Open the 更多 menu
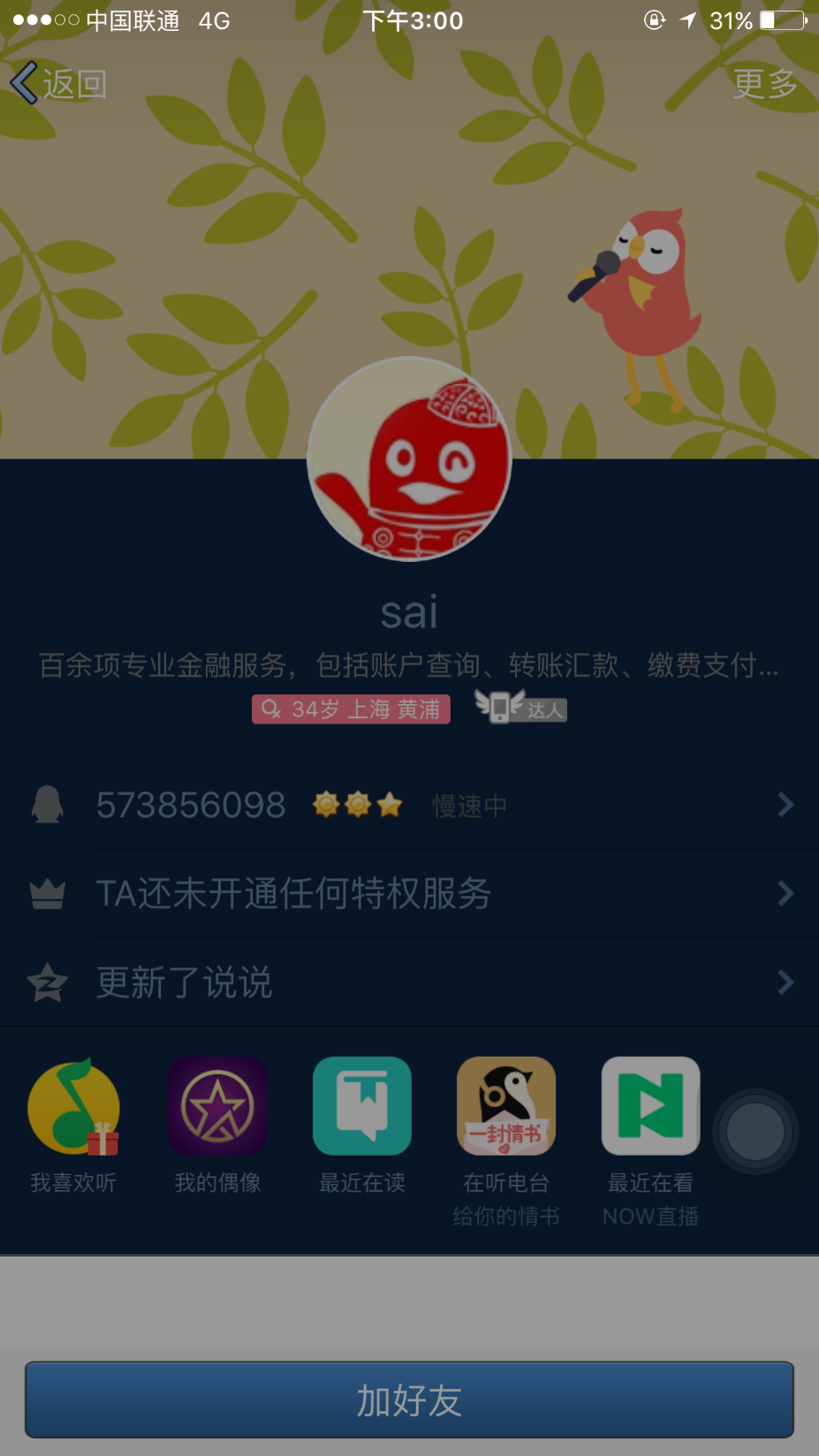Image resolution: width=819 pixels, height=1456 pixels. 764,84
